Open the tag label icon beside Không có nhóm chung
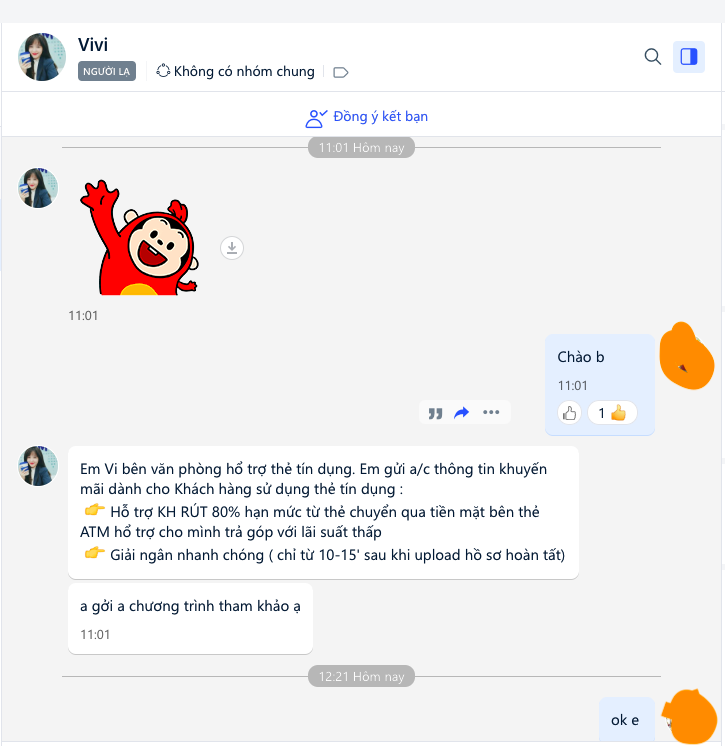The height and width of the screenshot is (746, 725). [x=340, y=72]
